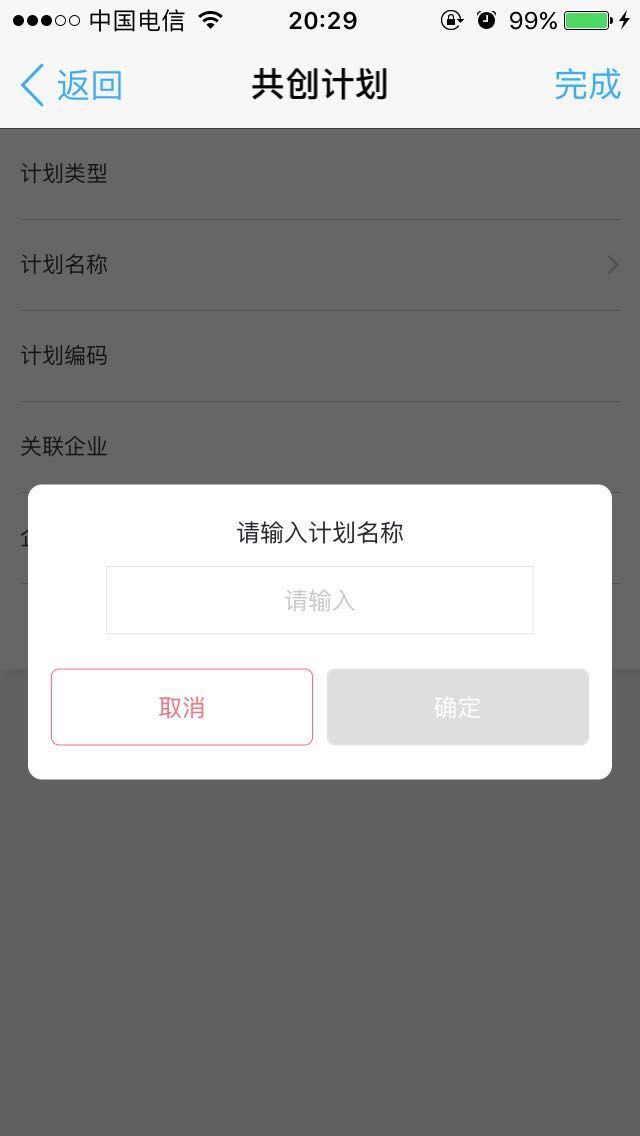The height and width of the screenshot is (1136, 640).
Task: Go back using the 返回 button
Action: coord(71,85)
